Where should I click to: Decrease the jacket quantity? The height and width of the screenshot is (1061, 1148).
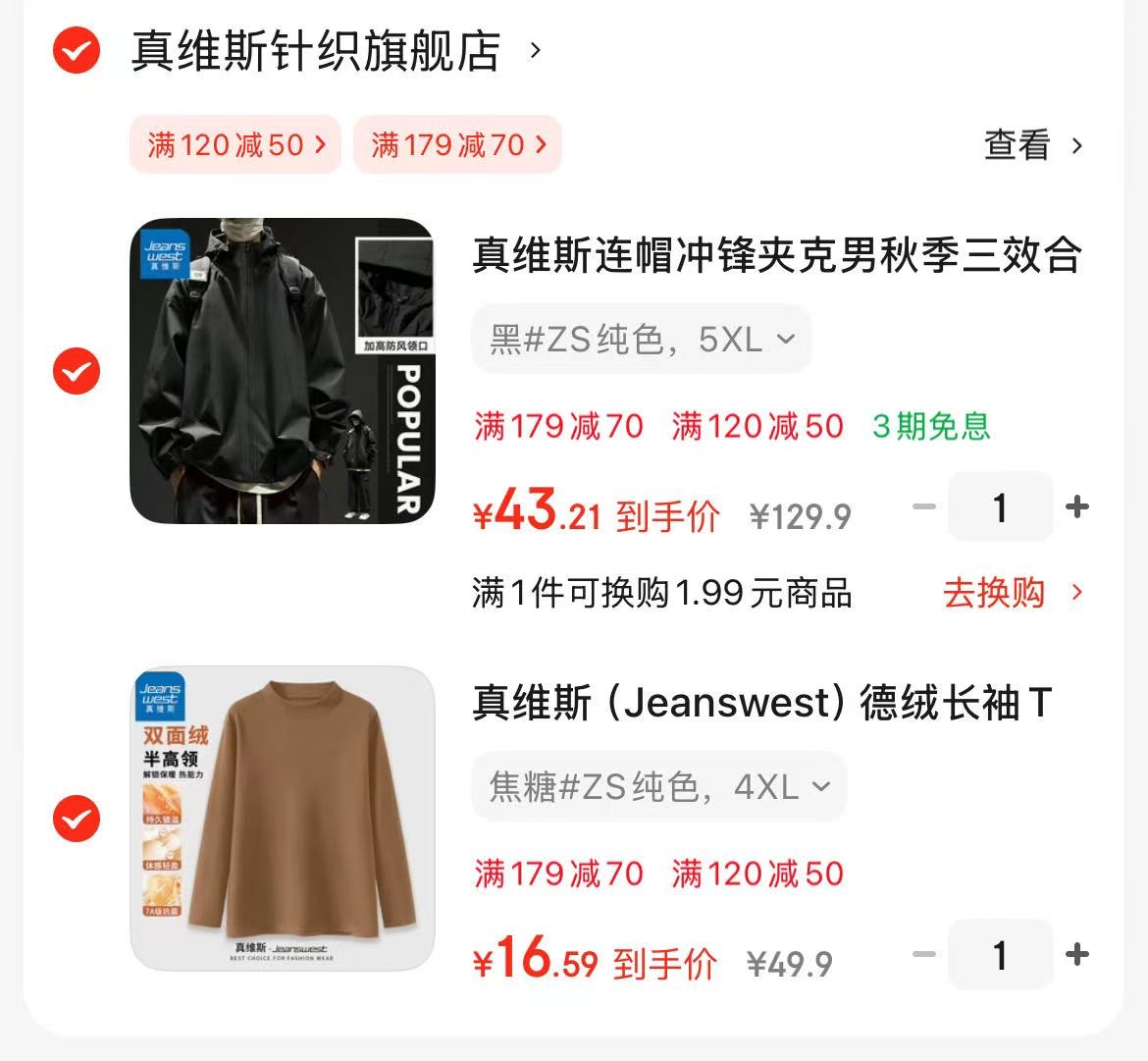click(x=923, y=507)
